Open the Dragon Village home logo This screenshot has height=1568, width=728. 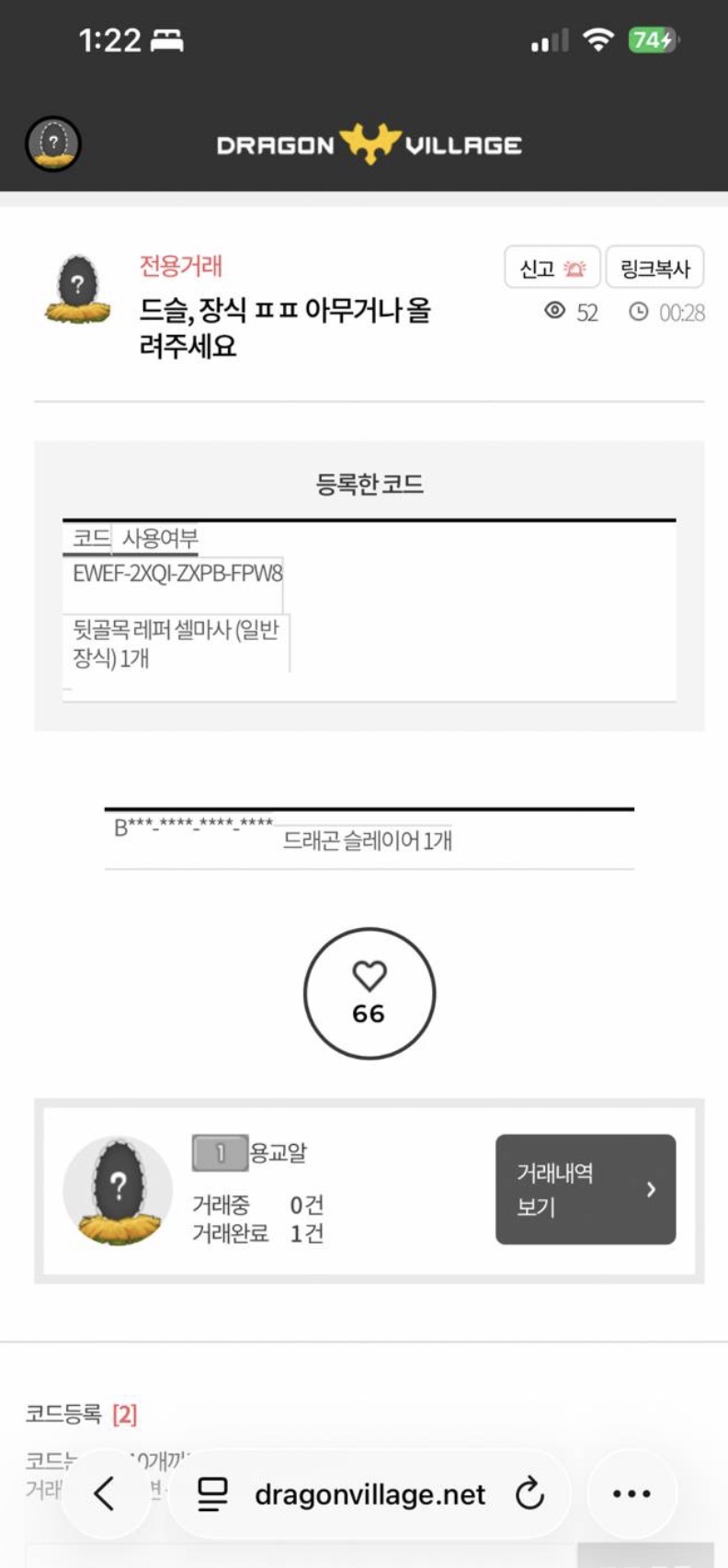369,144
